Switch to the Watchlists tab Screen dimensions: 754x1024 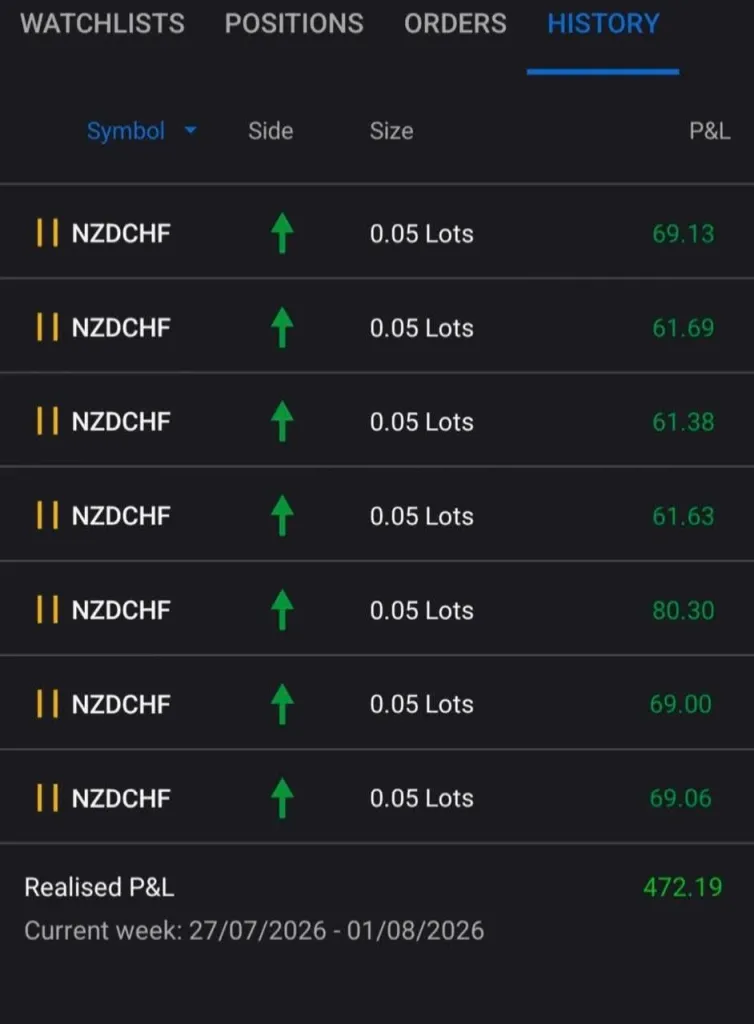tap(102, 24)
